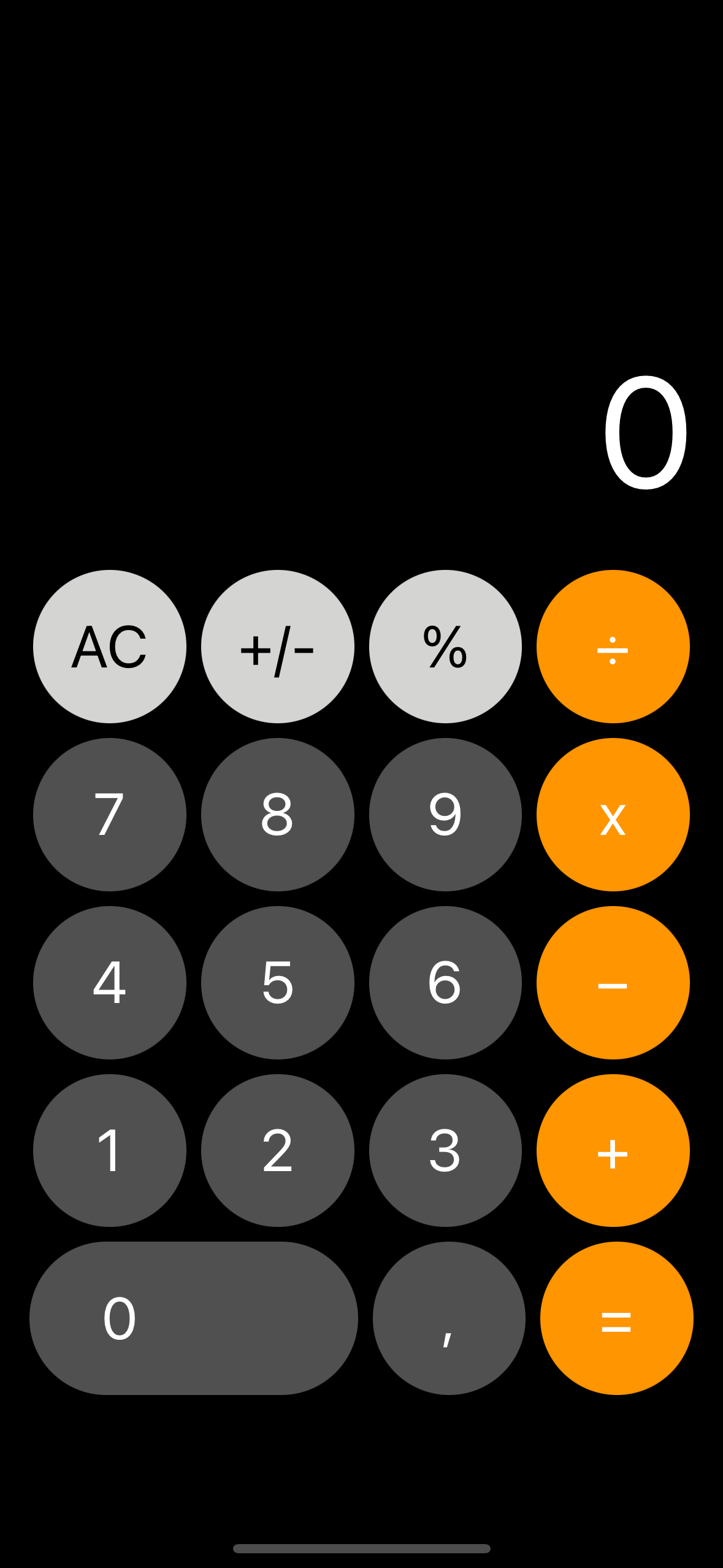723x1568 pixels.
Task: Enter the digit 2
Action: 277,1150
